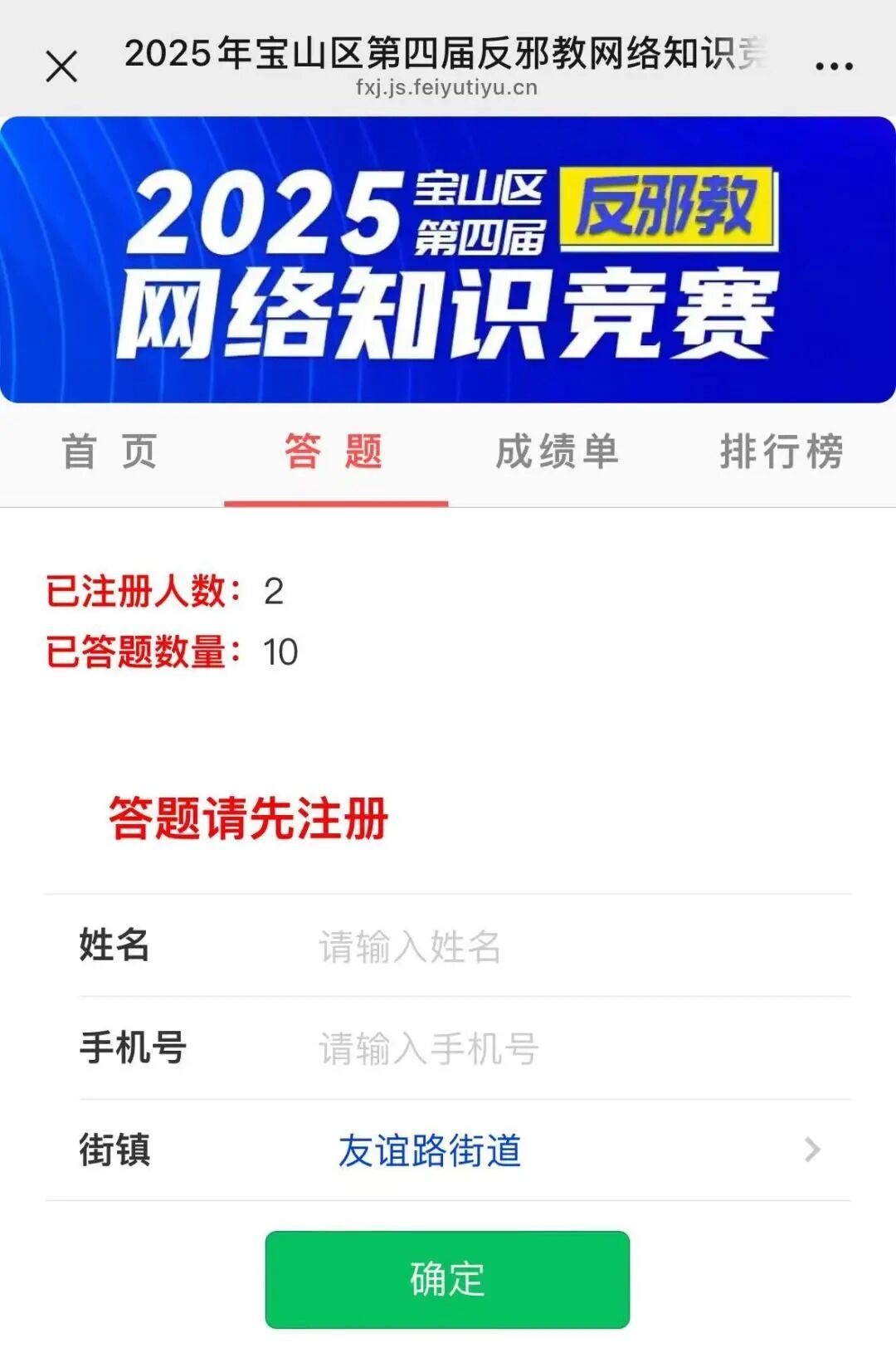Close the web page with X
Screen dimensions: 896x1372
[x=61, y=66]
